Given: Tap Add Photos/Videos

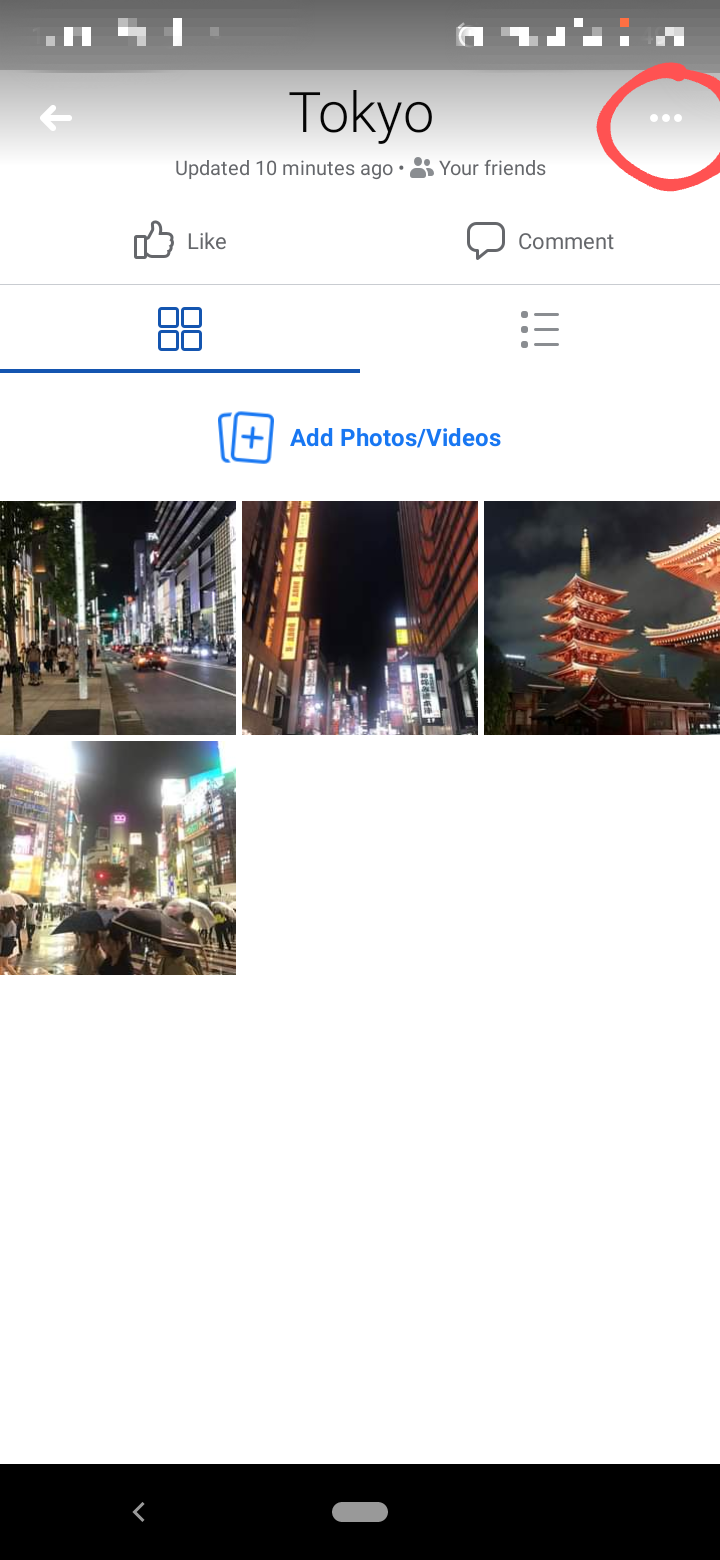Looking at the screenshot, I should point(360,438).
